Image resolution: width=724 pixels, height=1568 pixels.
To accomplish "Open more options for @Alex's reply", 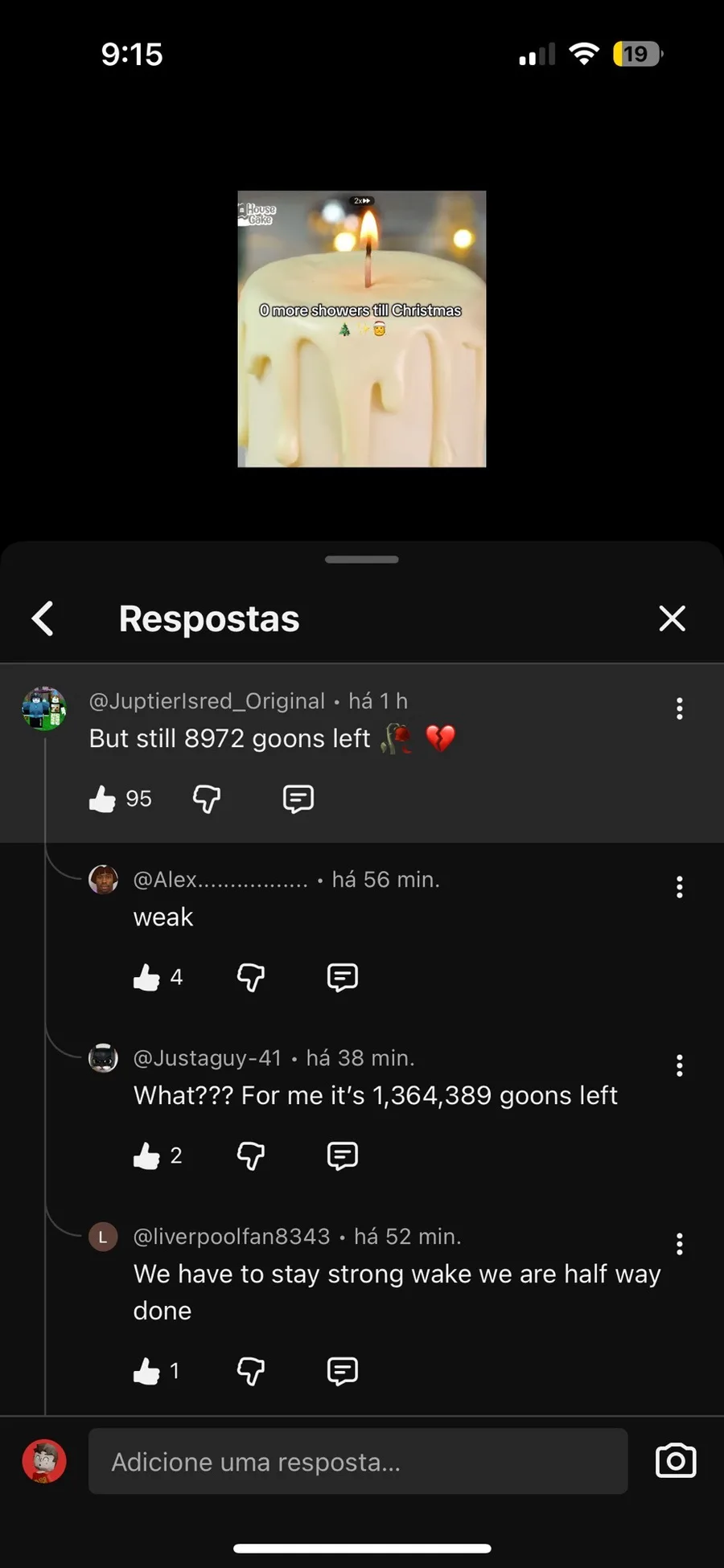I will (x=680, y=887).
